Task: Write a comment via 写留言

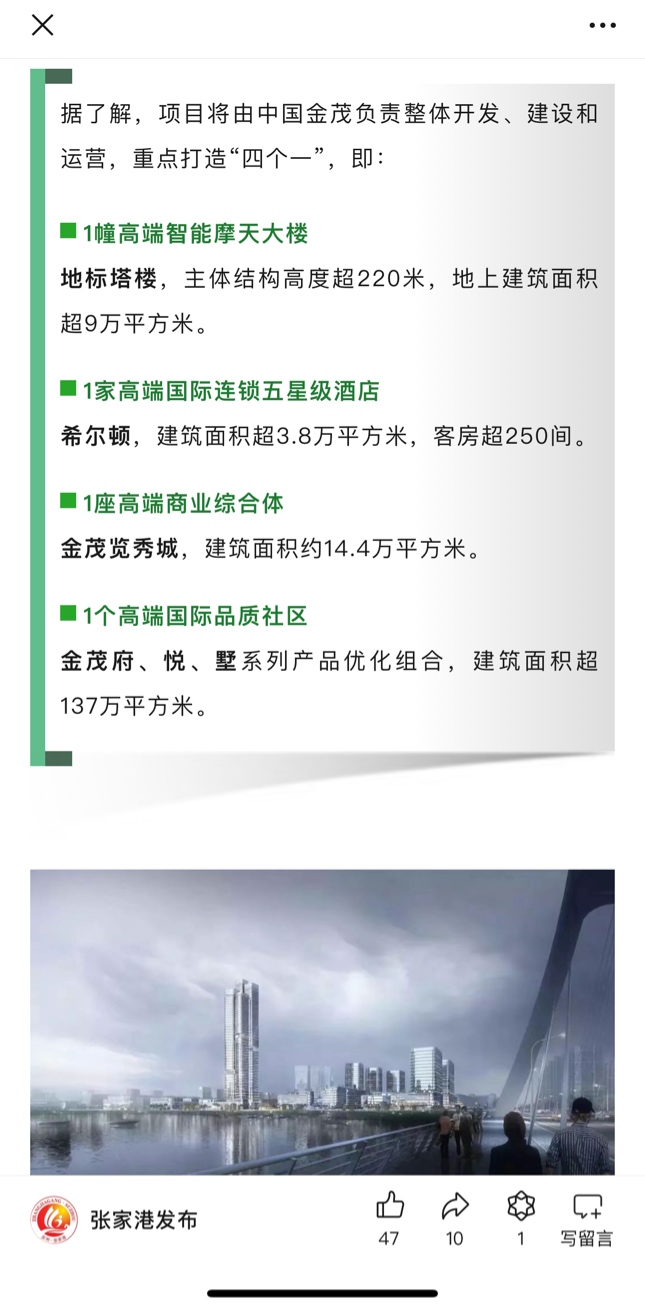Action: click(x=587, y=1218)
